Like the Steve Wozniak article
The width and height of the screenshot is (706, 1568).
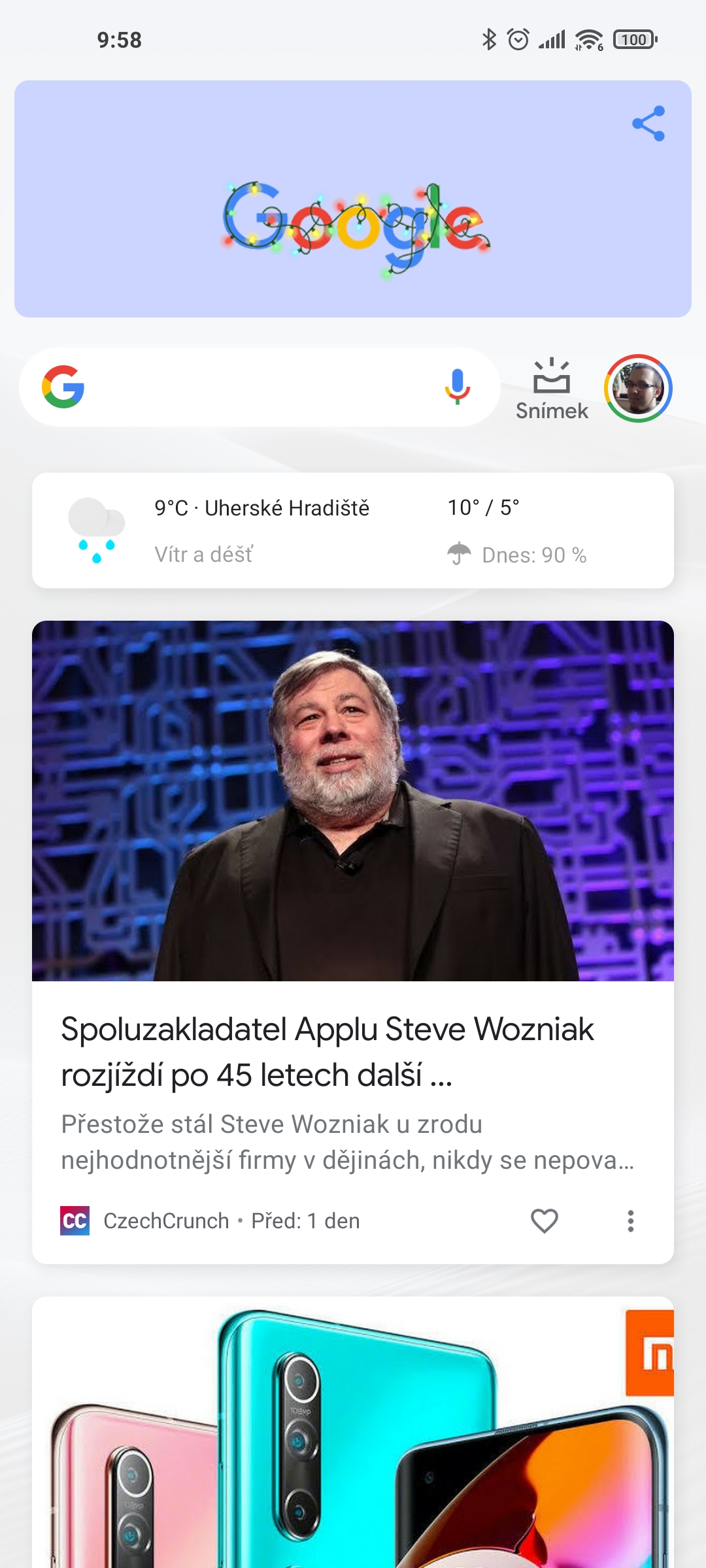544,1220
